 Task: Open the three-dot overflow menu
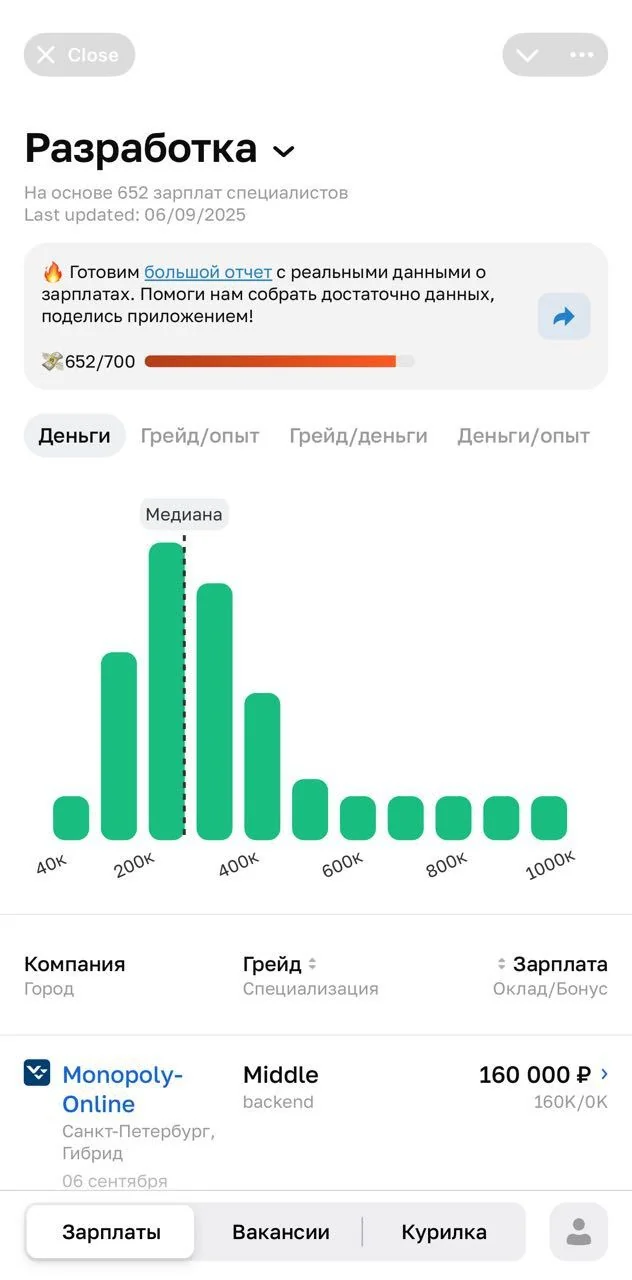click(582, 55)
